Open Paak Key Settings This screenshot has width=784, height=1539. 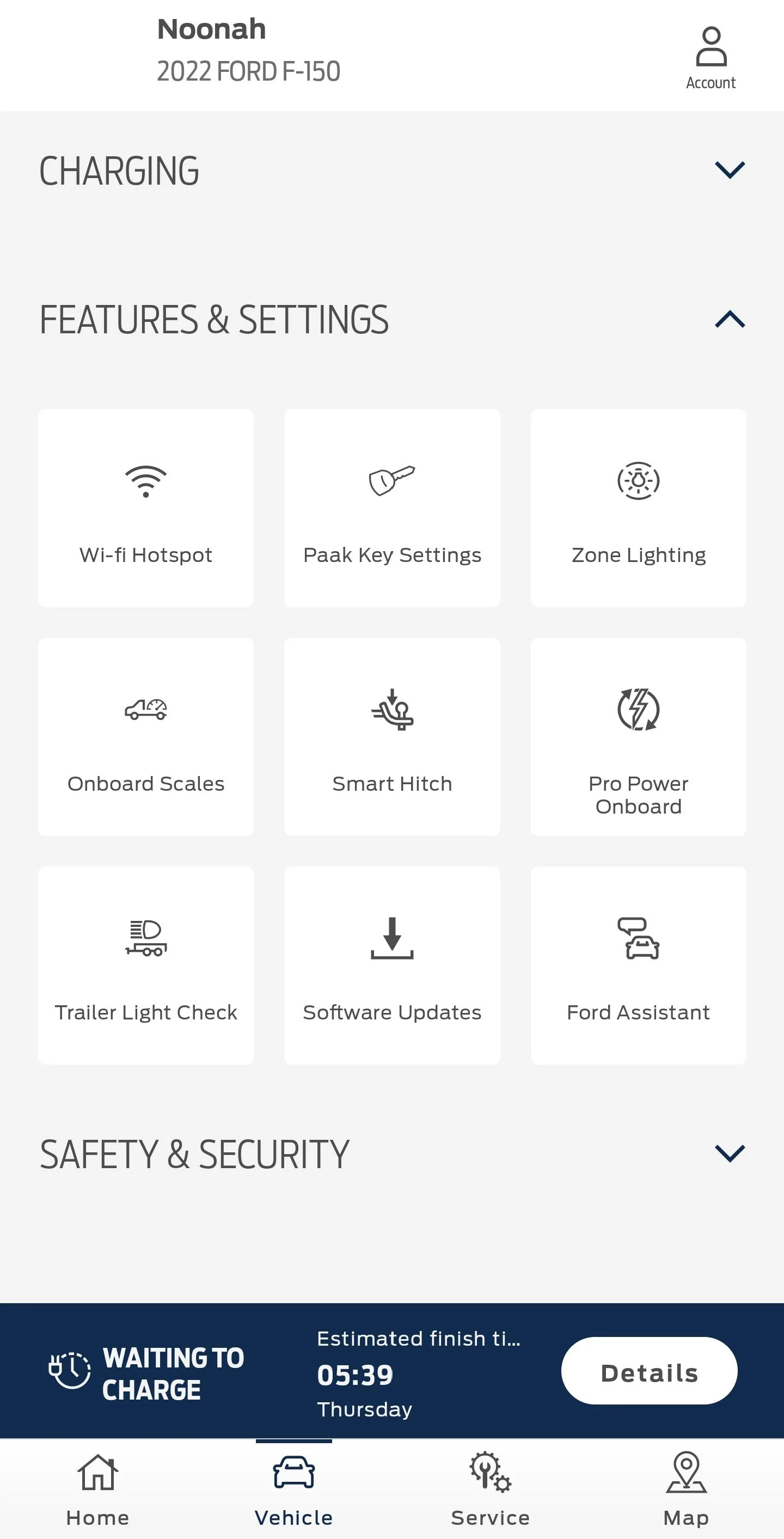391,508
